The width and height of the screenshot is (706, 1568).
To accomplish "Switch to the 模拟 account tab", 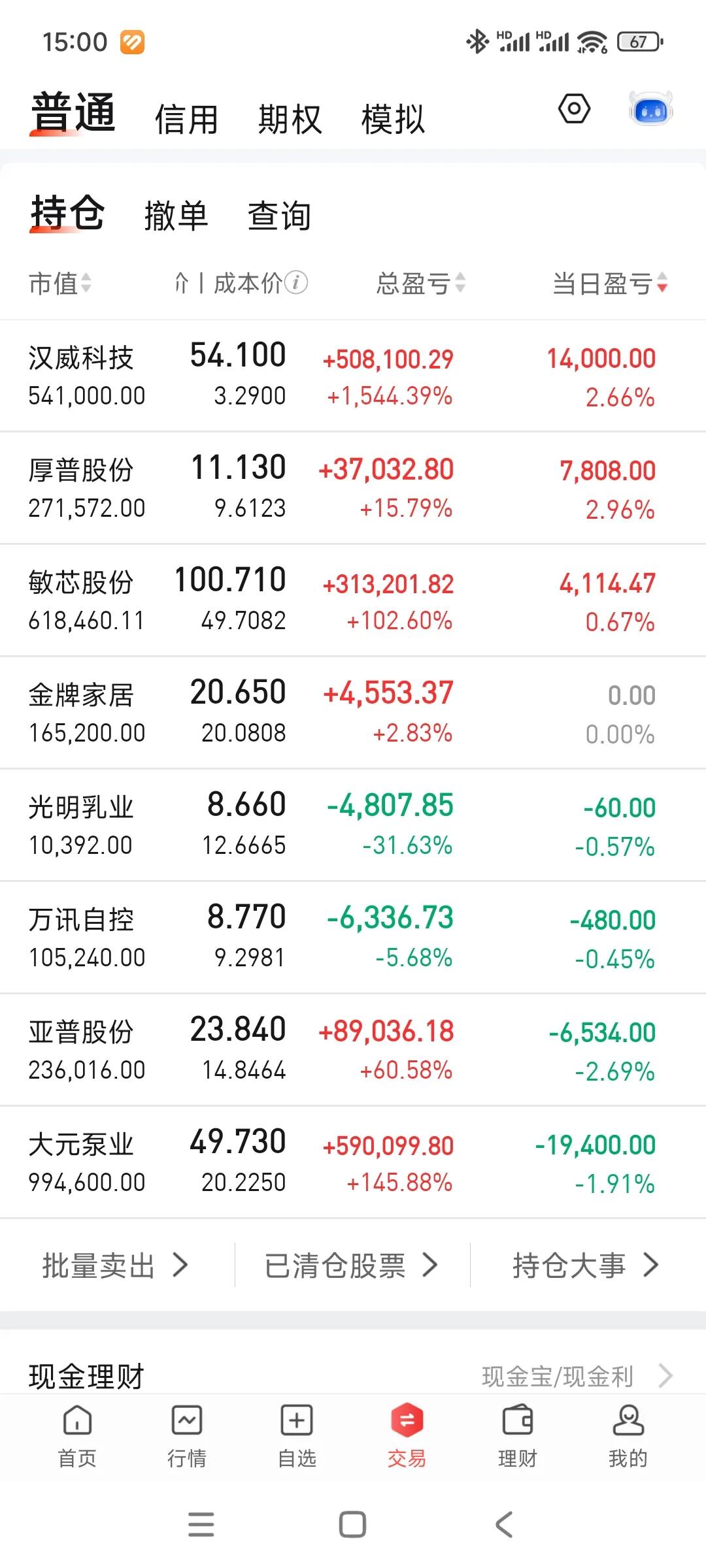I will (393, 120).
